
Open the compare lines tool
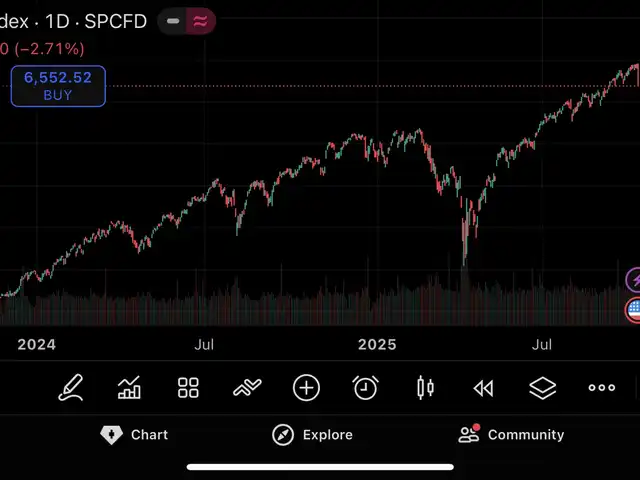pos(247,388)
